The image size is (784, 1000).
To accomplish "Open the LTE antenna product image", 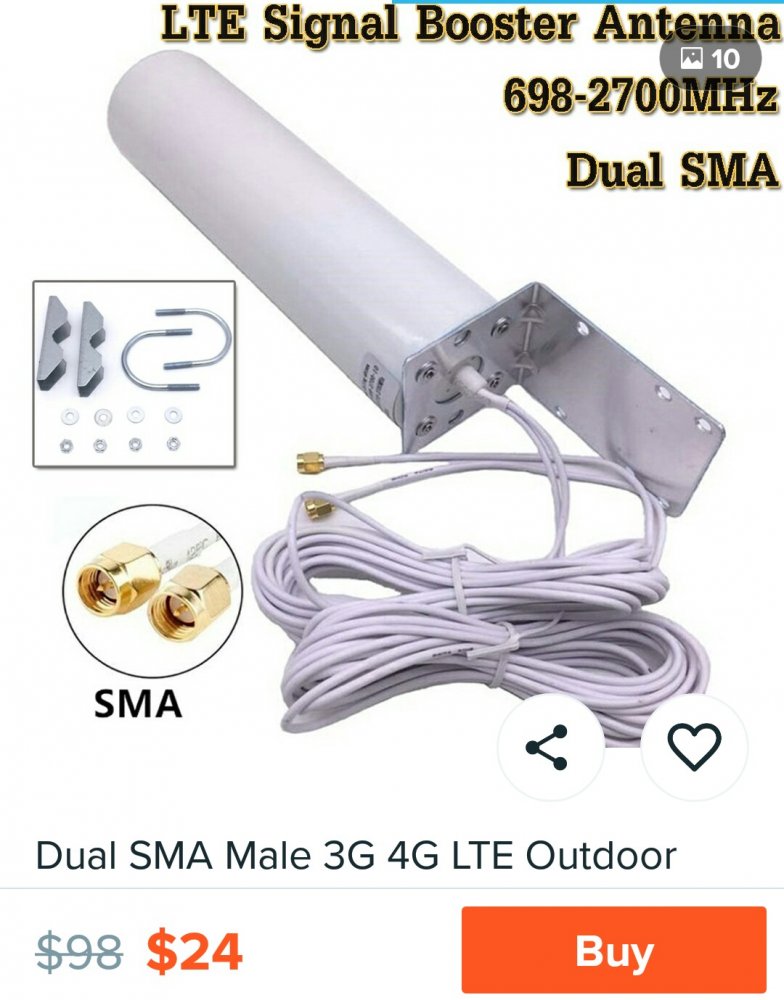I will 400,400.
